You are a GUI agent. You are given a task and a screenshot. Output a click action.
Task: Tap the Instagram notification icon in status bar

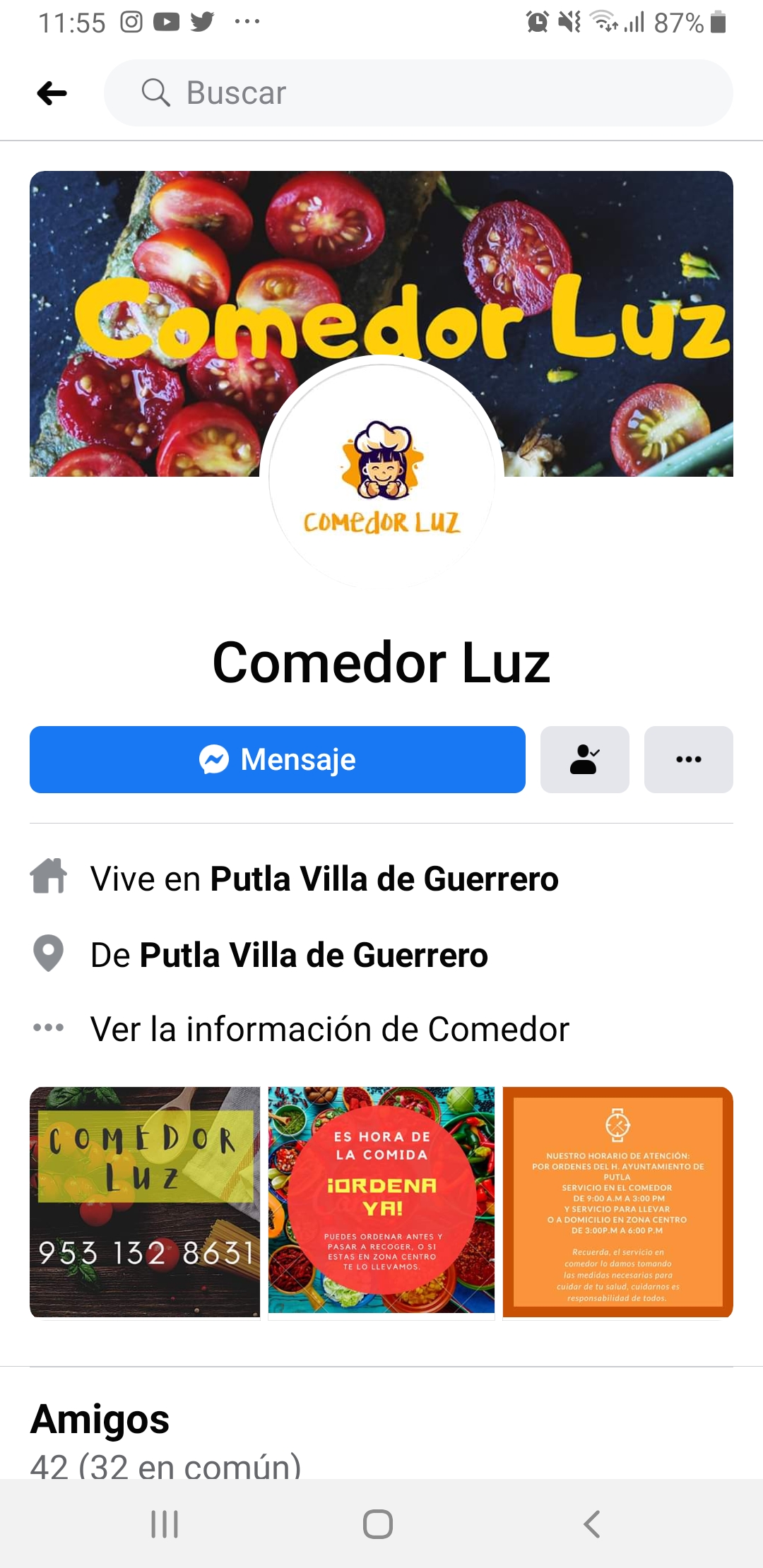[x=131, y=21]
